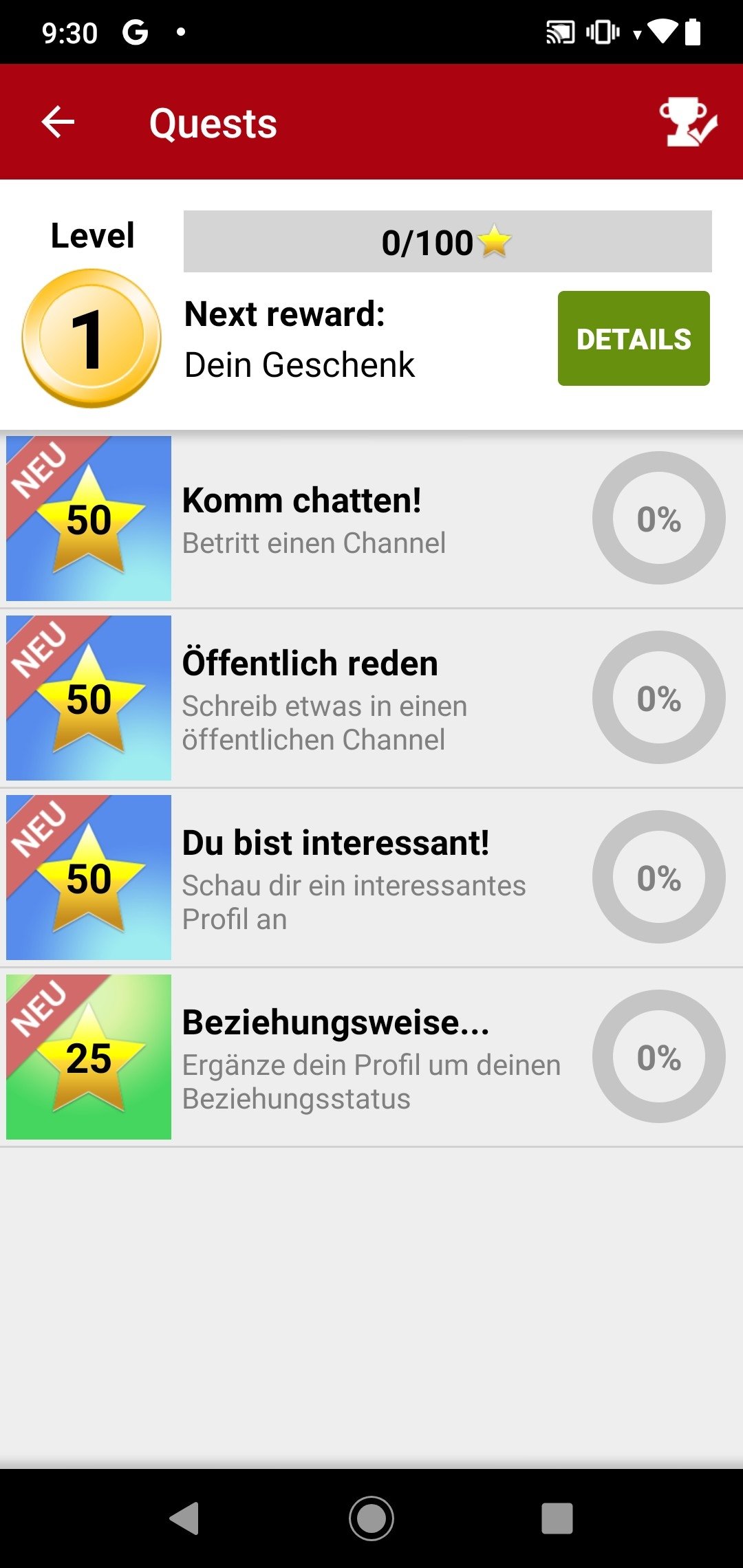Select the 'Öffentlich reden' quest
743x1568 pixels.
tap(371, 699)
